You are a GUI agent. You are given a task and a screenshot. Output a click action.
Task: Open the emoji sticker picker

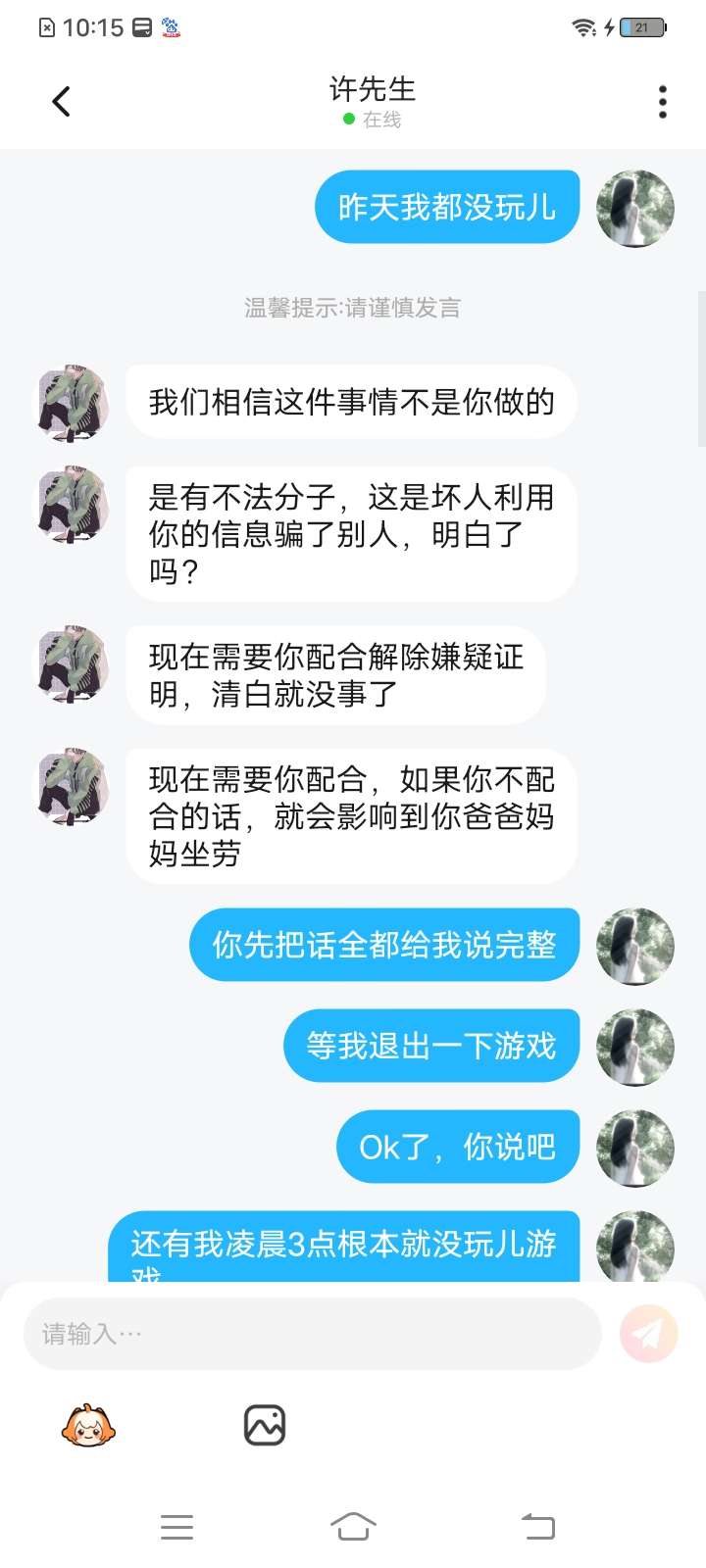[x=88, y=1426]
